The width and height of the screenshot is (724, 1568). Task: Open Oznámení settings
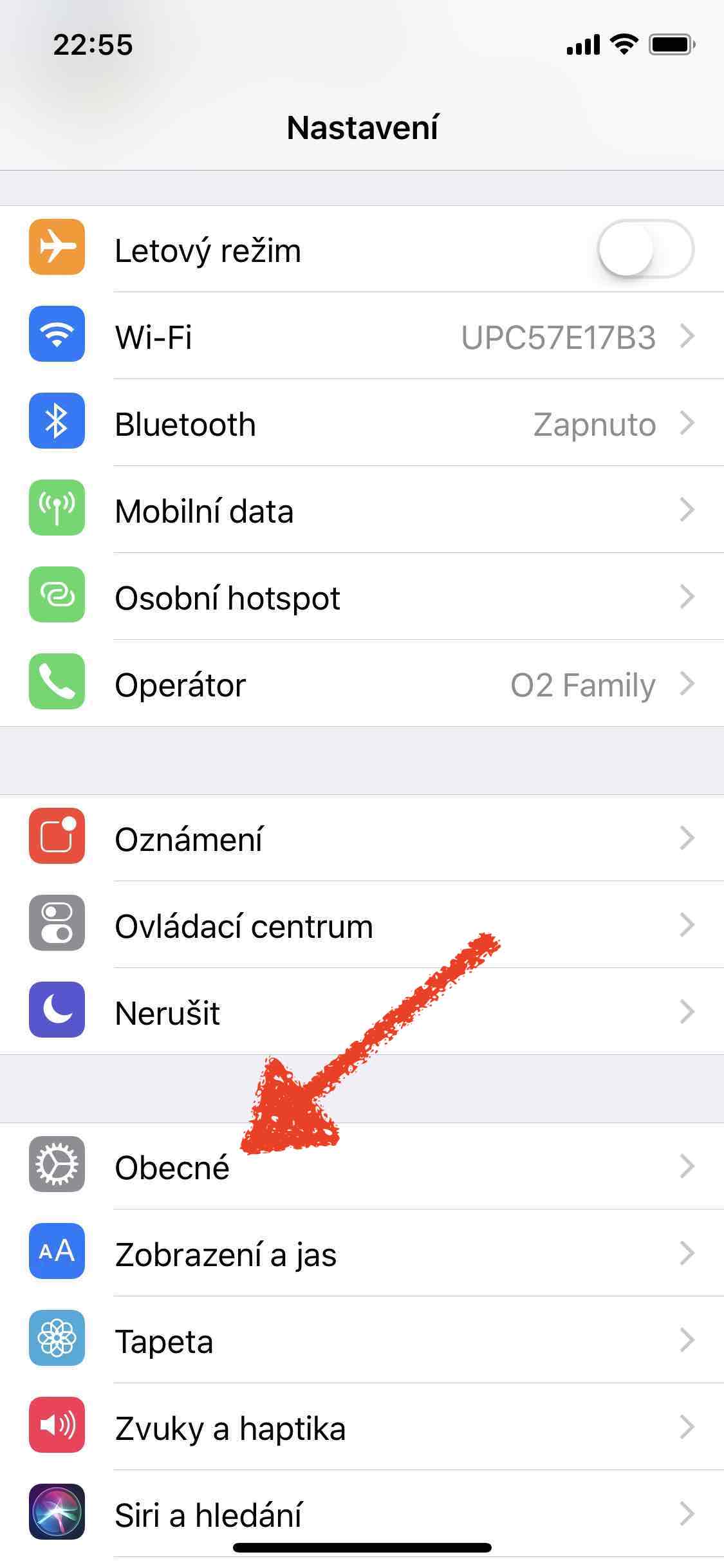tap(362, 839)
